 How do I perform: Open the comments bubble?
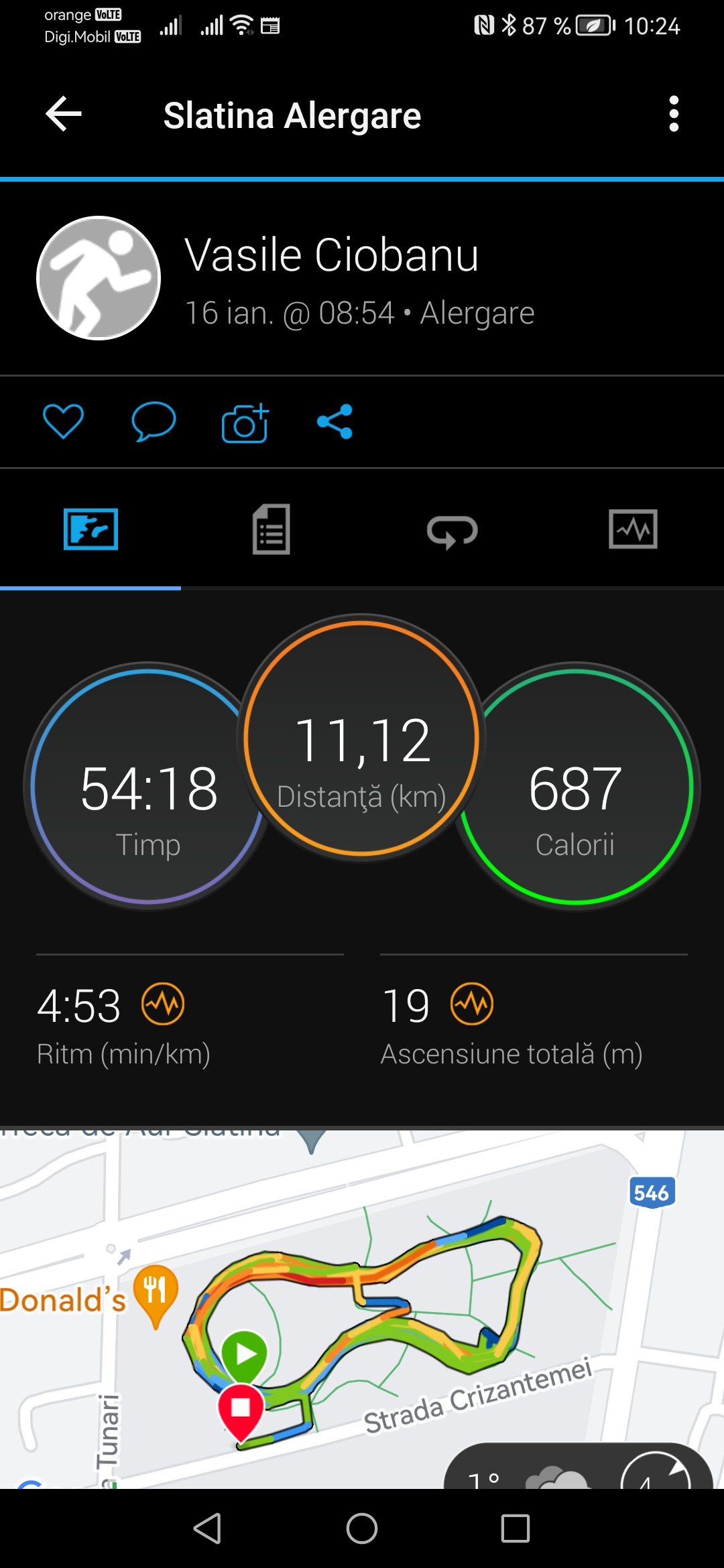pos(154,421)
